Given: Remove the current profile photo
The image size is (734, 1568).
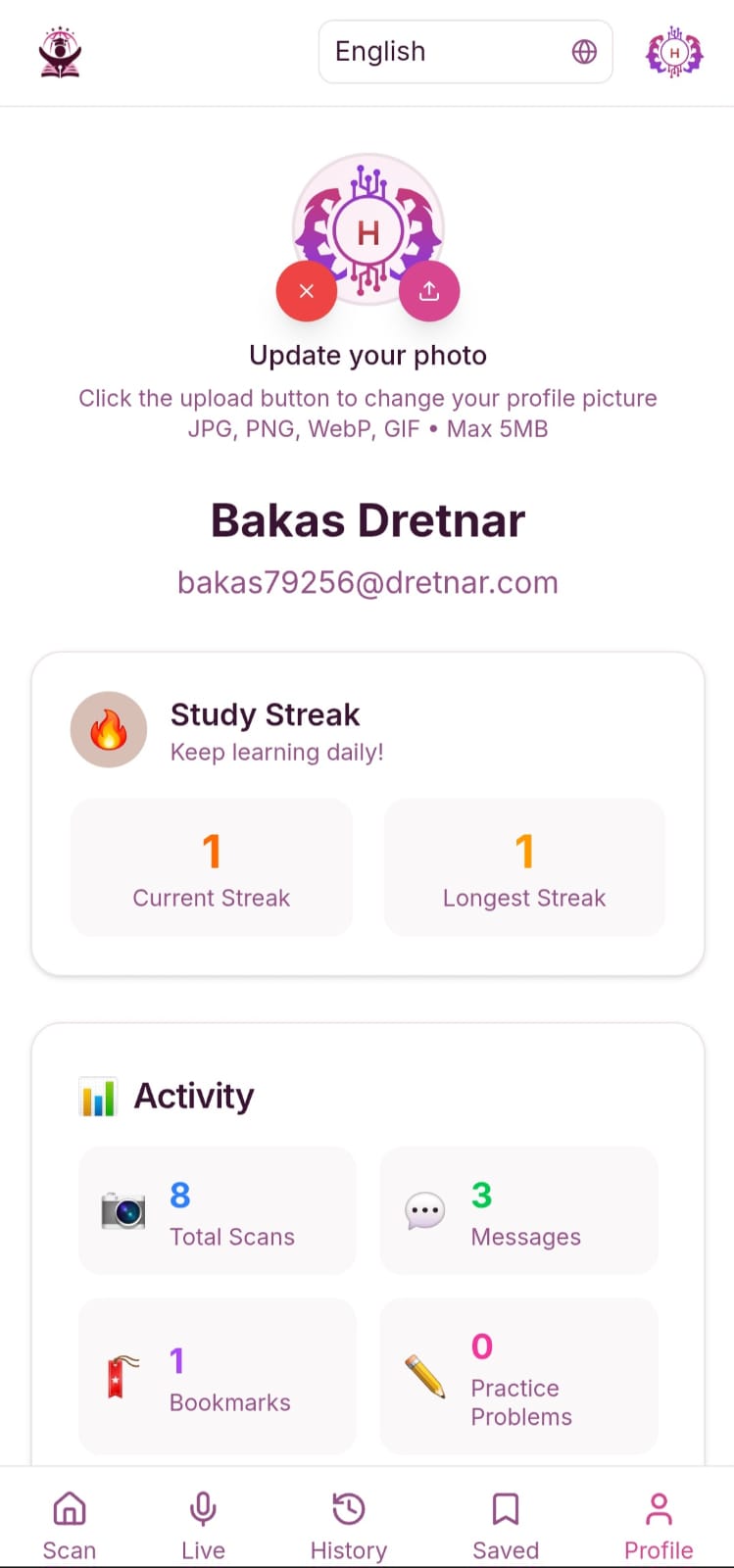Looking at the screenshot, I should [x=307, y=291].
